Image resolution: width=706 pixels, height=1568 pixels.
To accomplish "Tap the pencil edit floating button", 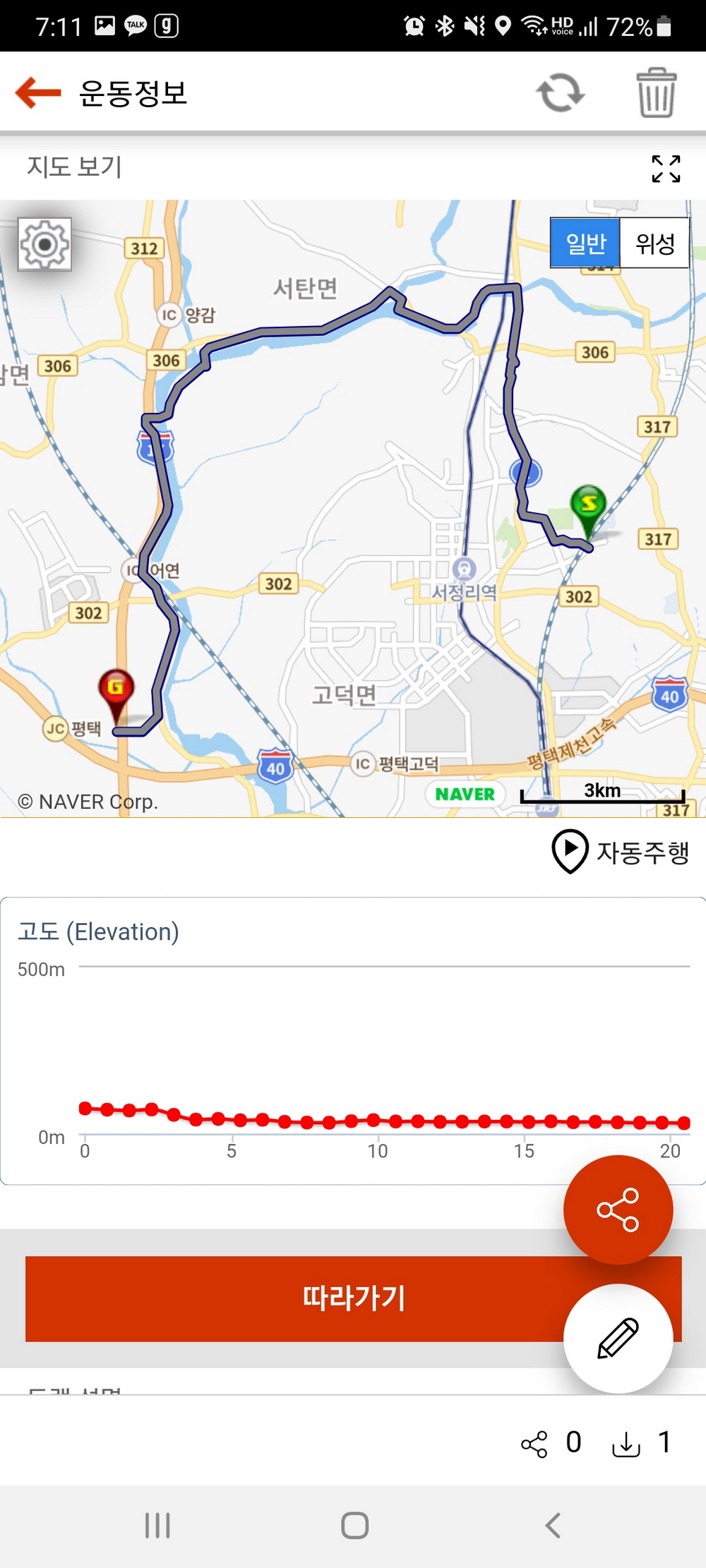I will point(618,1339).
